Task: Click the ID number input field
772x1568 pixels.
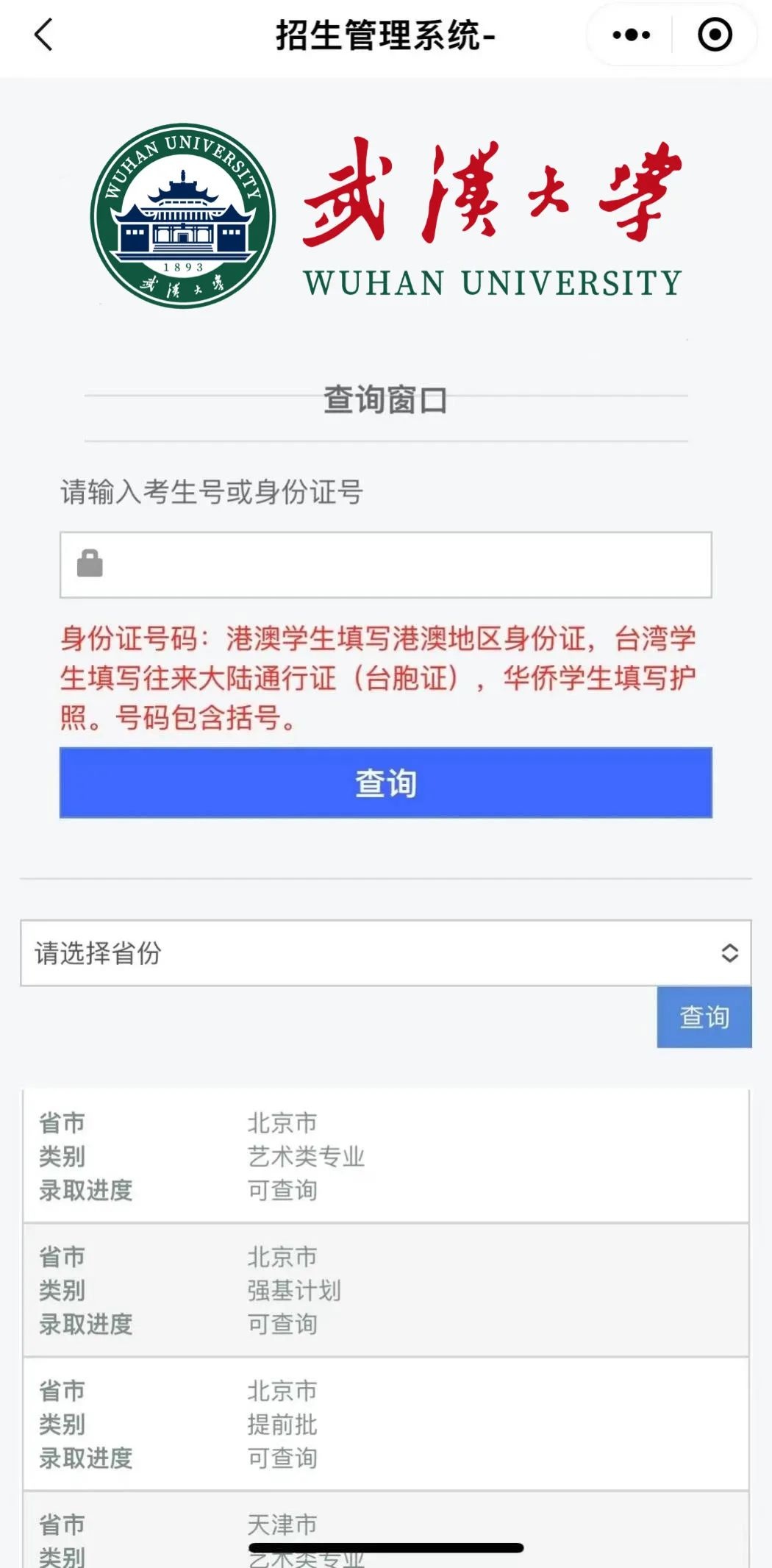Action: point(385,565)
